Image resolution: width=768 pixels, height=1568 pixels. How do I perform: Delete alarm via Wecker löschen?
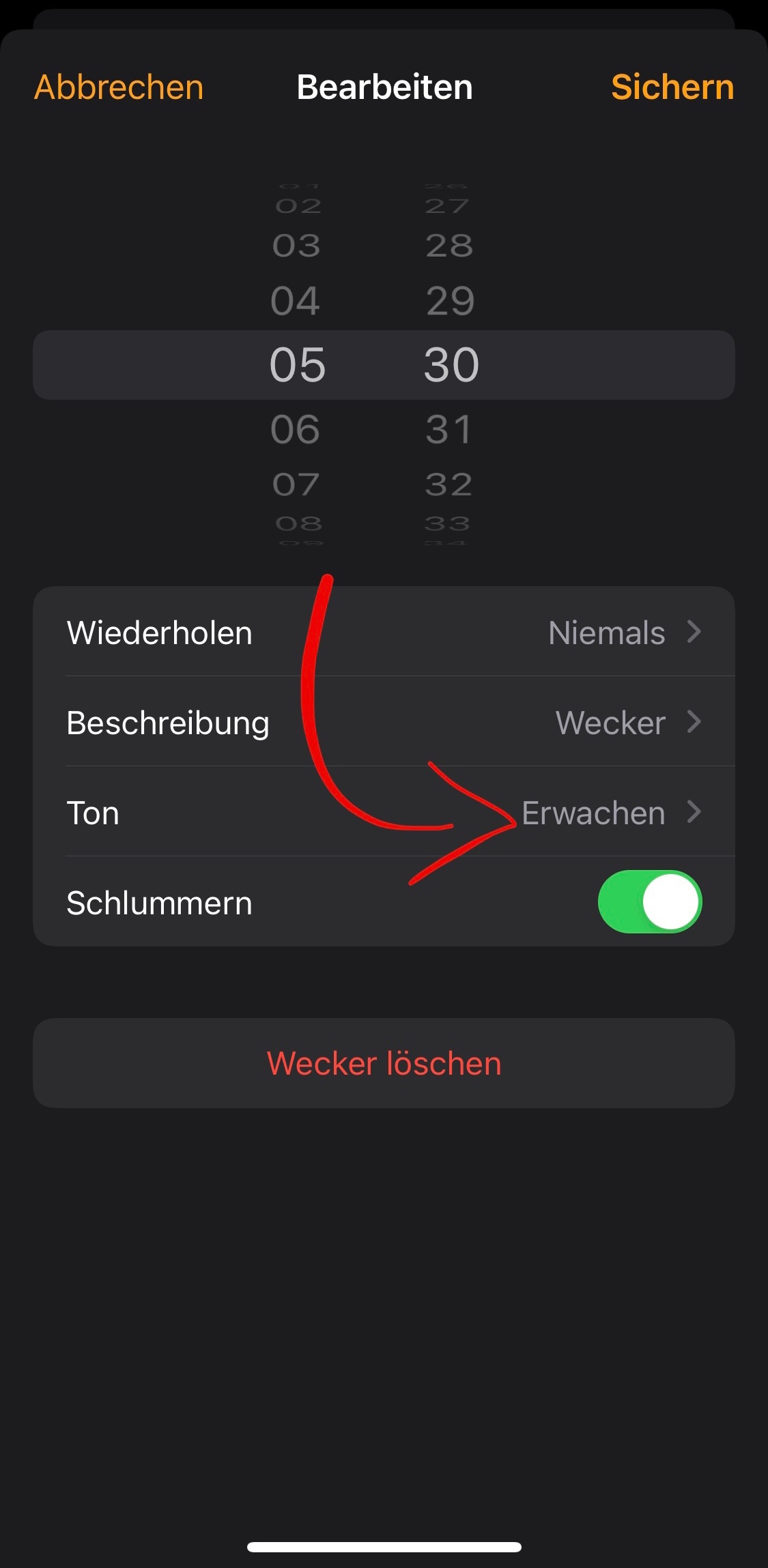coord(384,1063)
